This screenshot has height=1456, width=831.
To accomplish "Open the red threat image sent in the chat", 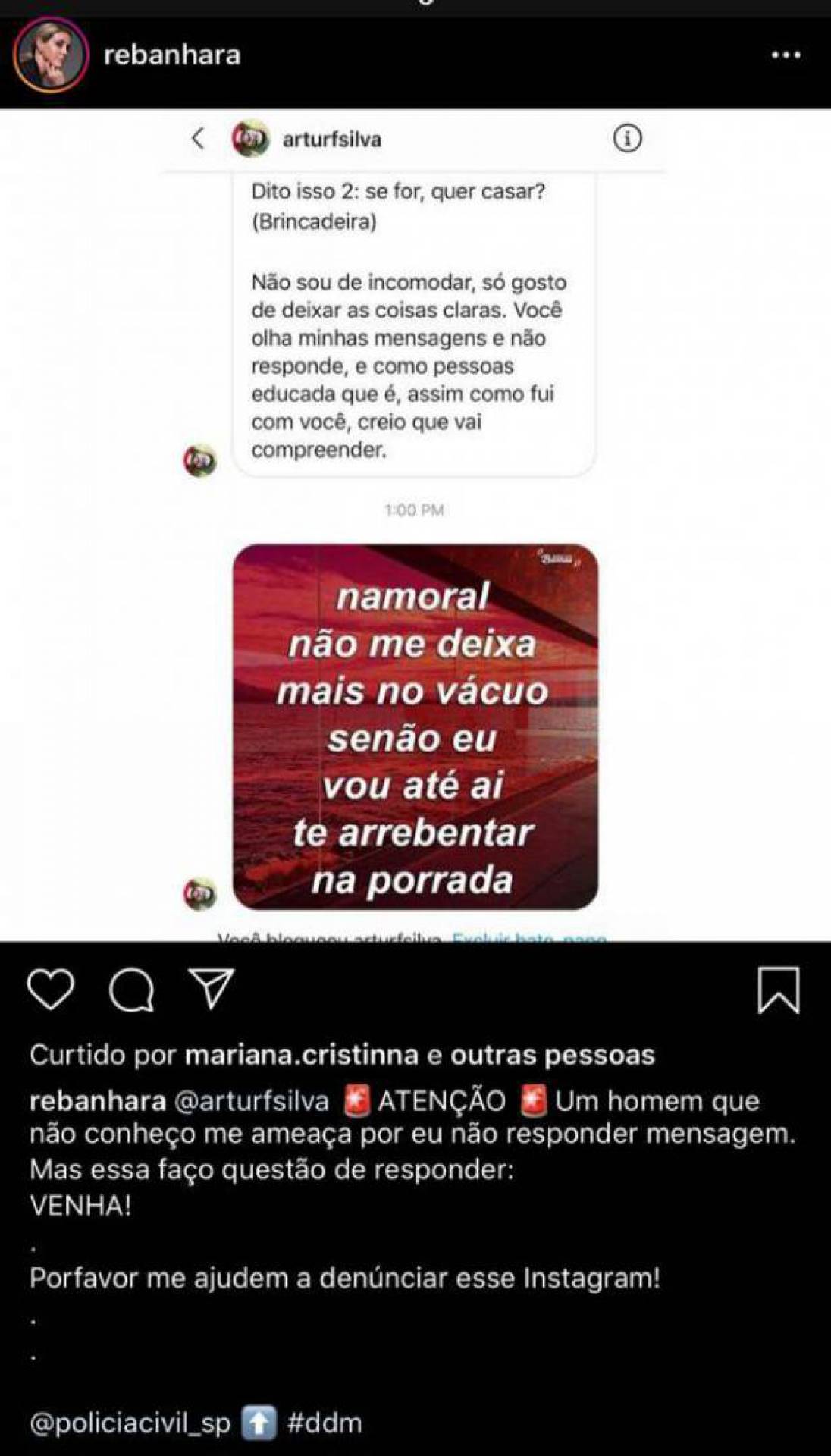I will point(417,724).
